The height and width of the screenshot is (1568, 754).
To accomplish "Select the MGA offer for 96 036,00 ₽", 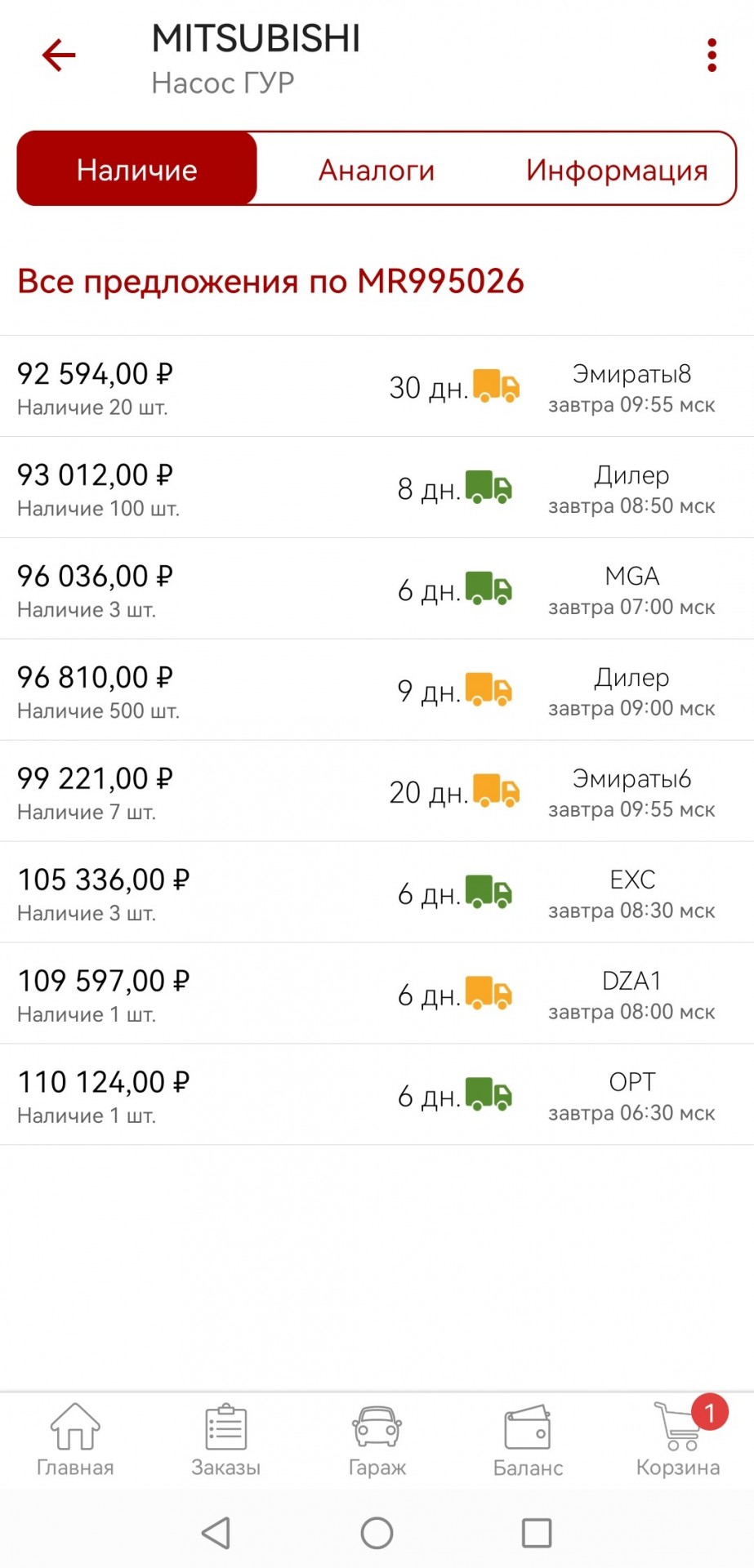I will tap(377, 589).
